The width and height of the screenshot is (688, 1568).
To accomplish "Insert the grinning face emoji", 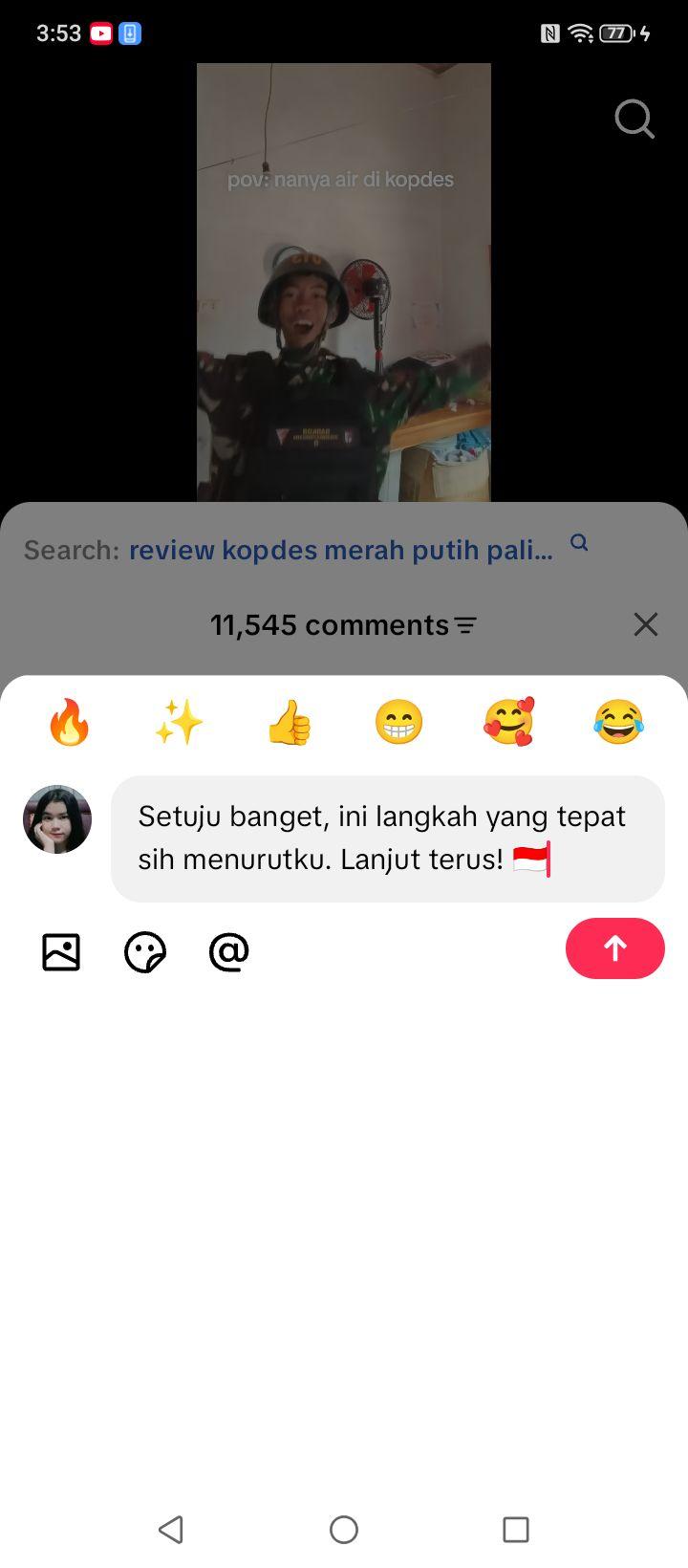I will click(x=398, y=722).
